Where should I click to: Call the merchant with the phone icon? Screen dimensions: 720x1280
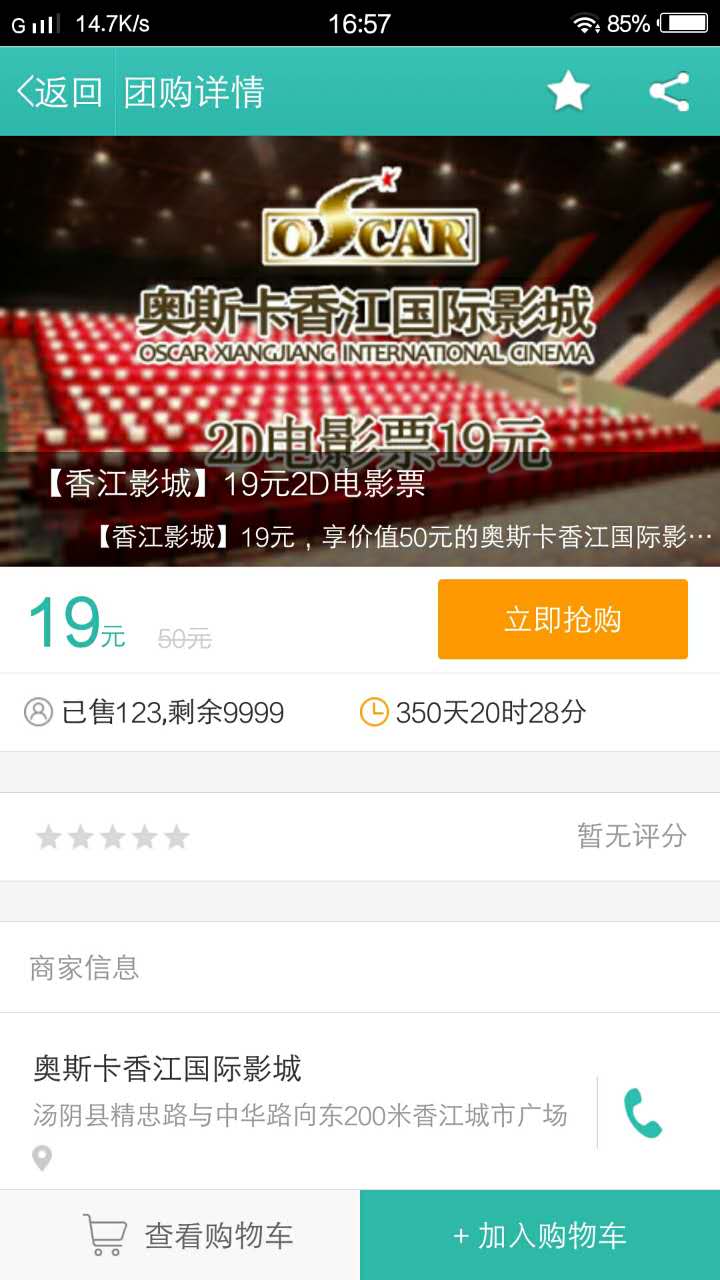(x=642, y=1112)
